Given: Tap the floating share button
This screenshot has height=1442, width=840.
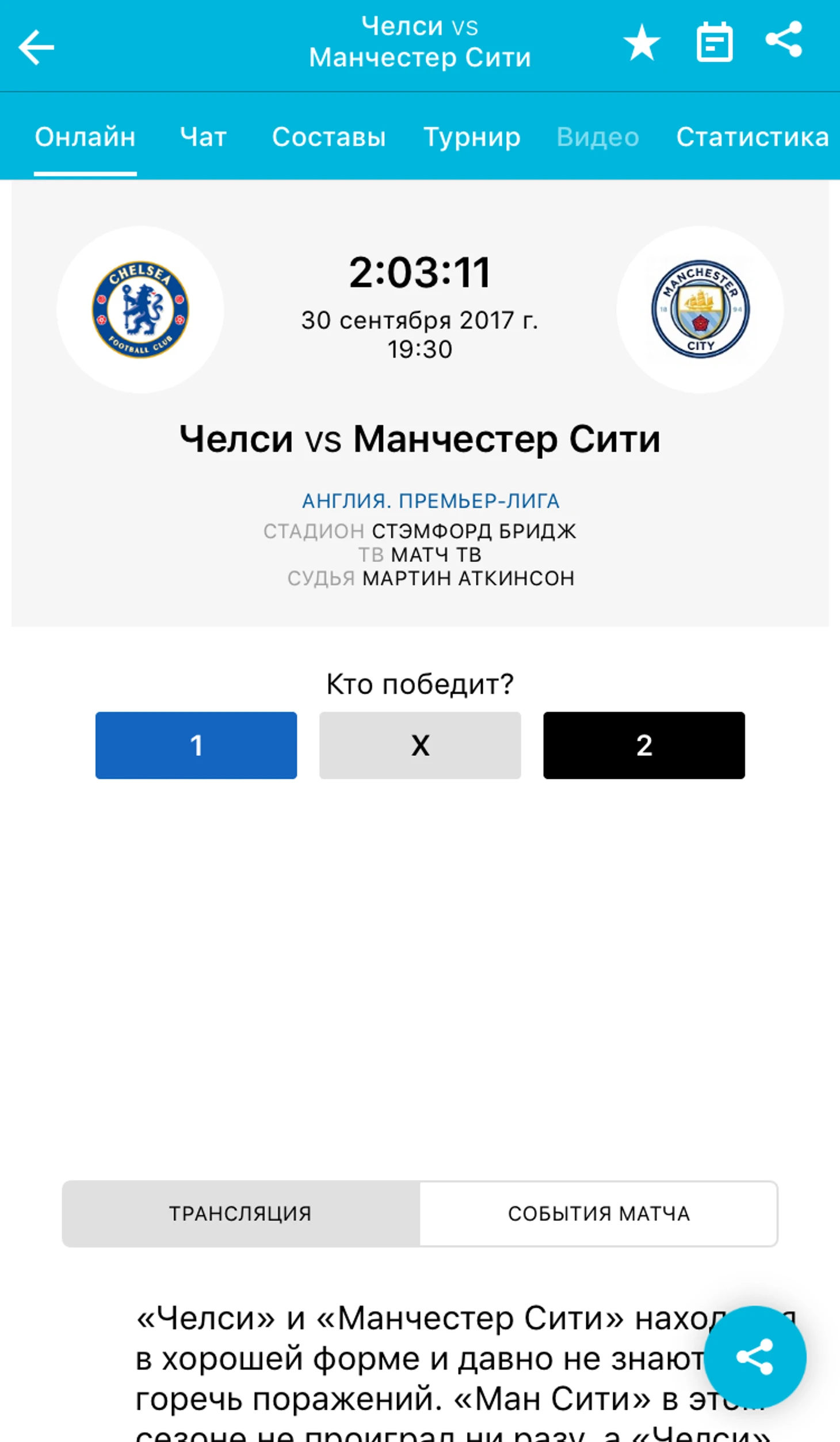Looking at the screenshot, I should click(755, 1357).
